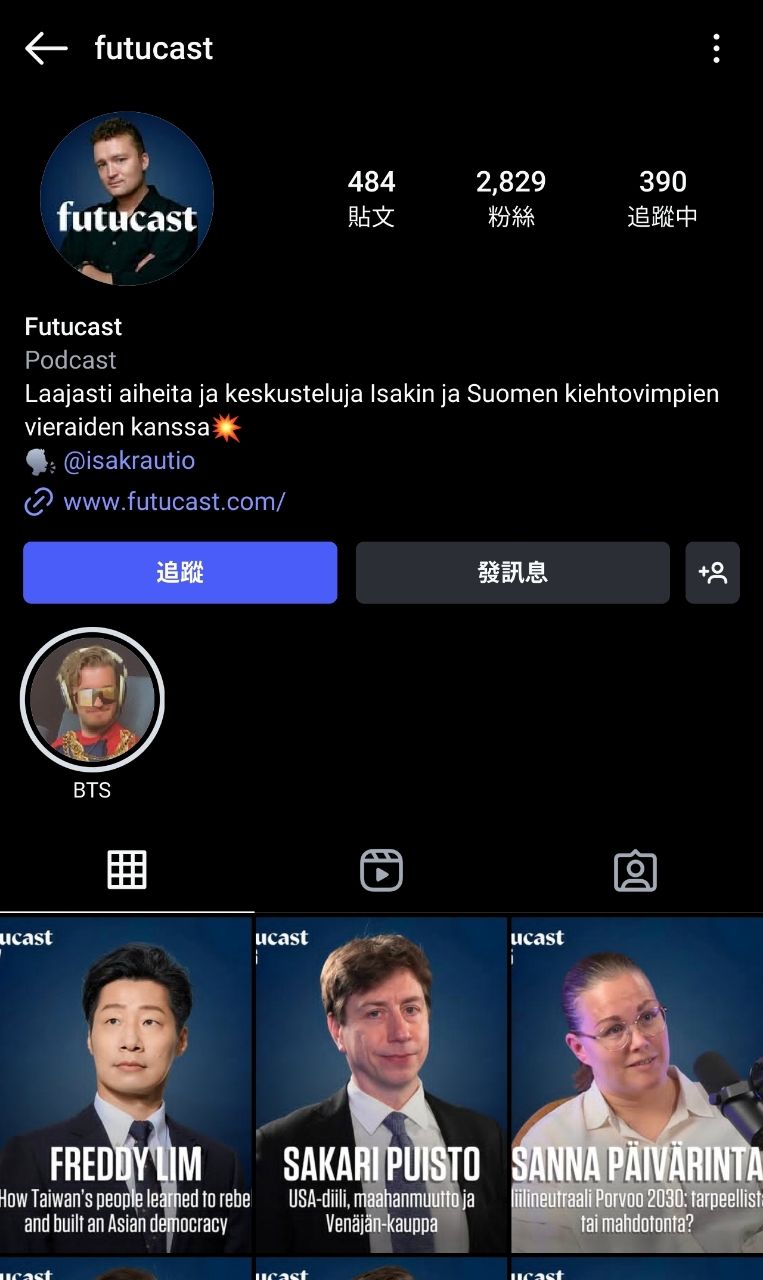The image size is (763, 1280).
Task: Switch to the posts grid tab
Action: click(x=127, y=870)
